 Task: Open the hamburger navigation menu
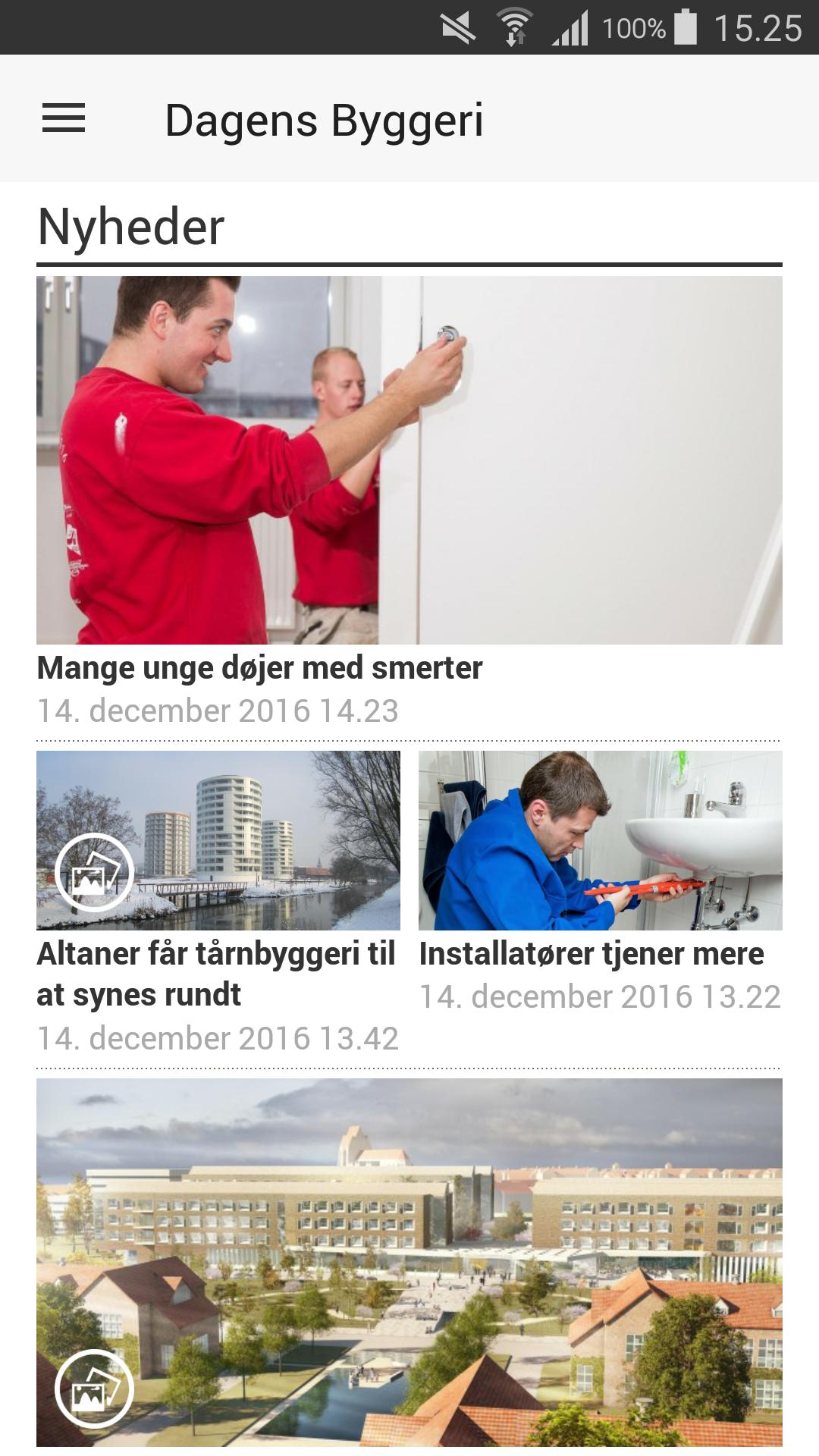(x=64, y=119)
